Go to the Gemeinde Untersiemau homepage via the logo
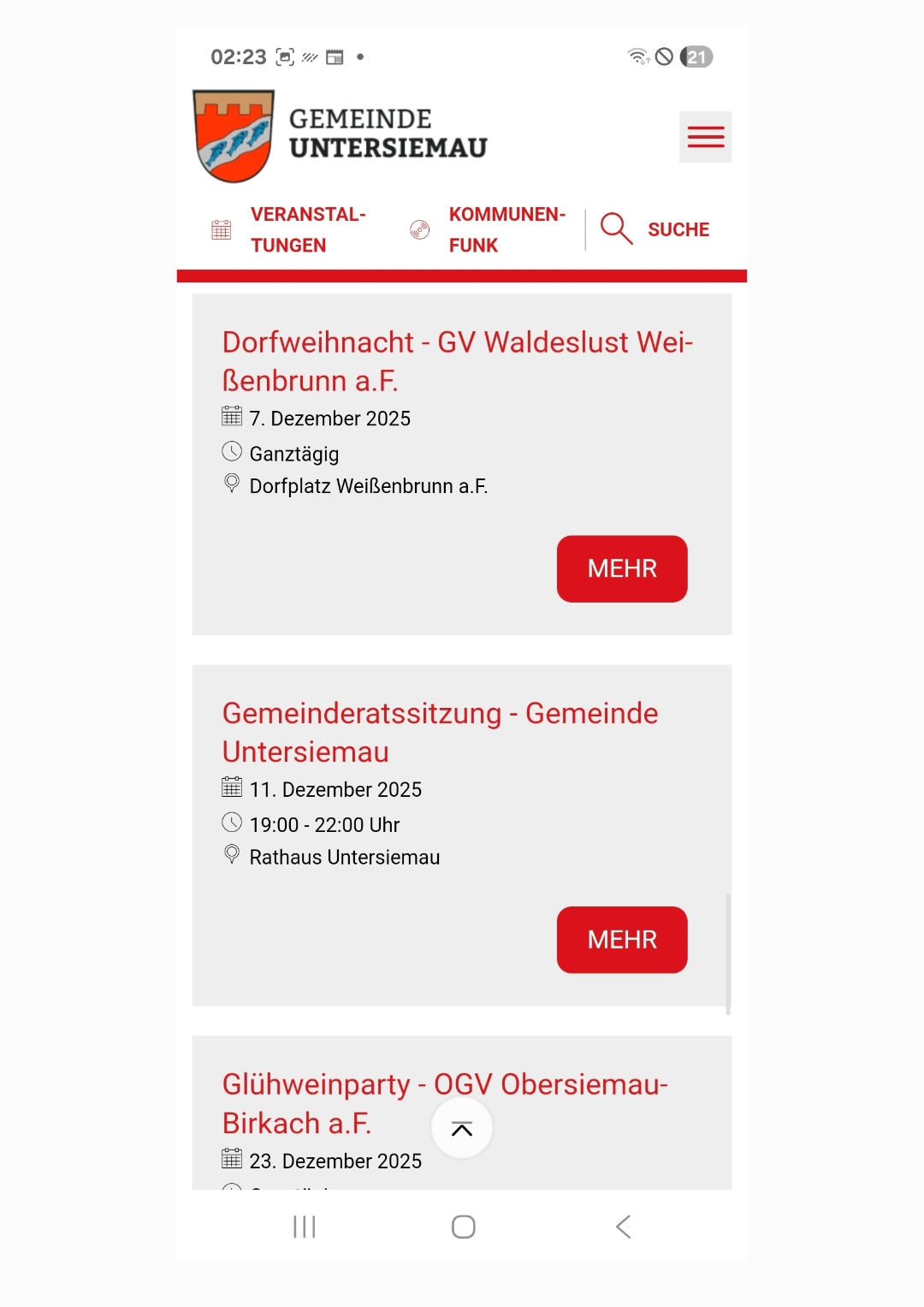924x1307 pixels. coord(341,136)
